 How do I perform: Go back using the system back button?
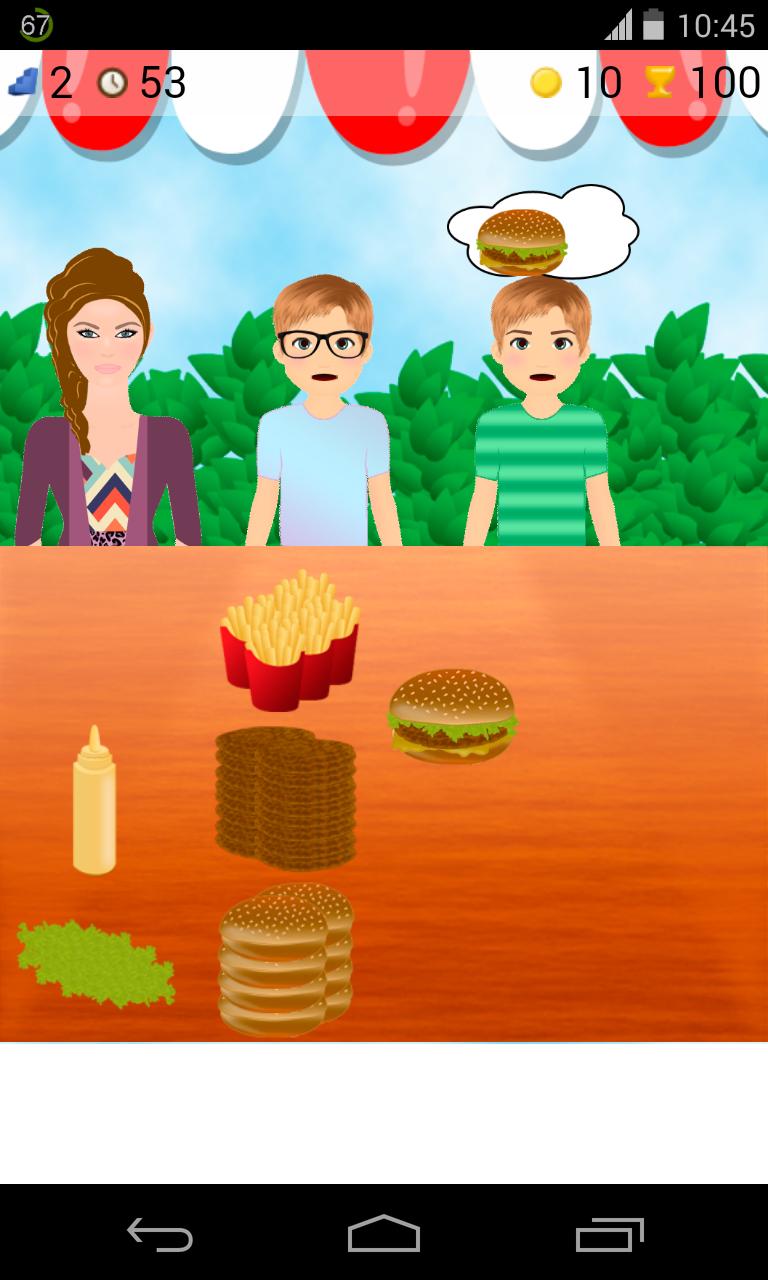160,1234
